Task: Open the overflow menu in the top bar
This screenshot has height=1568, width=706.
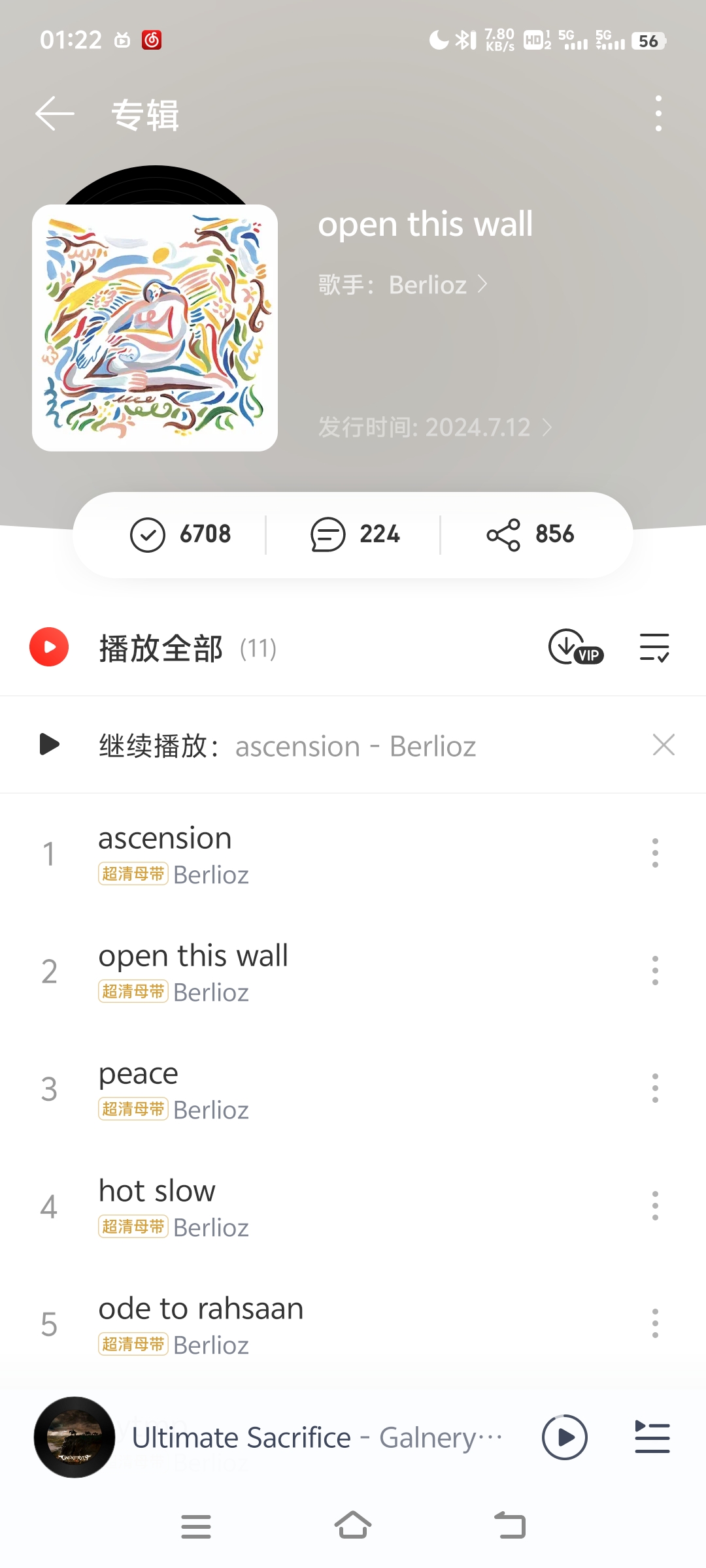Action: click(658, 114)
